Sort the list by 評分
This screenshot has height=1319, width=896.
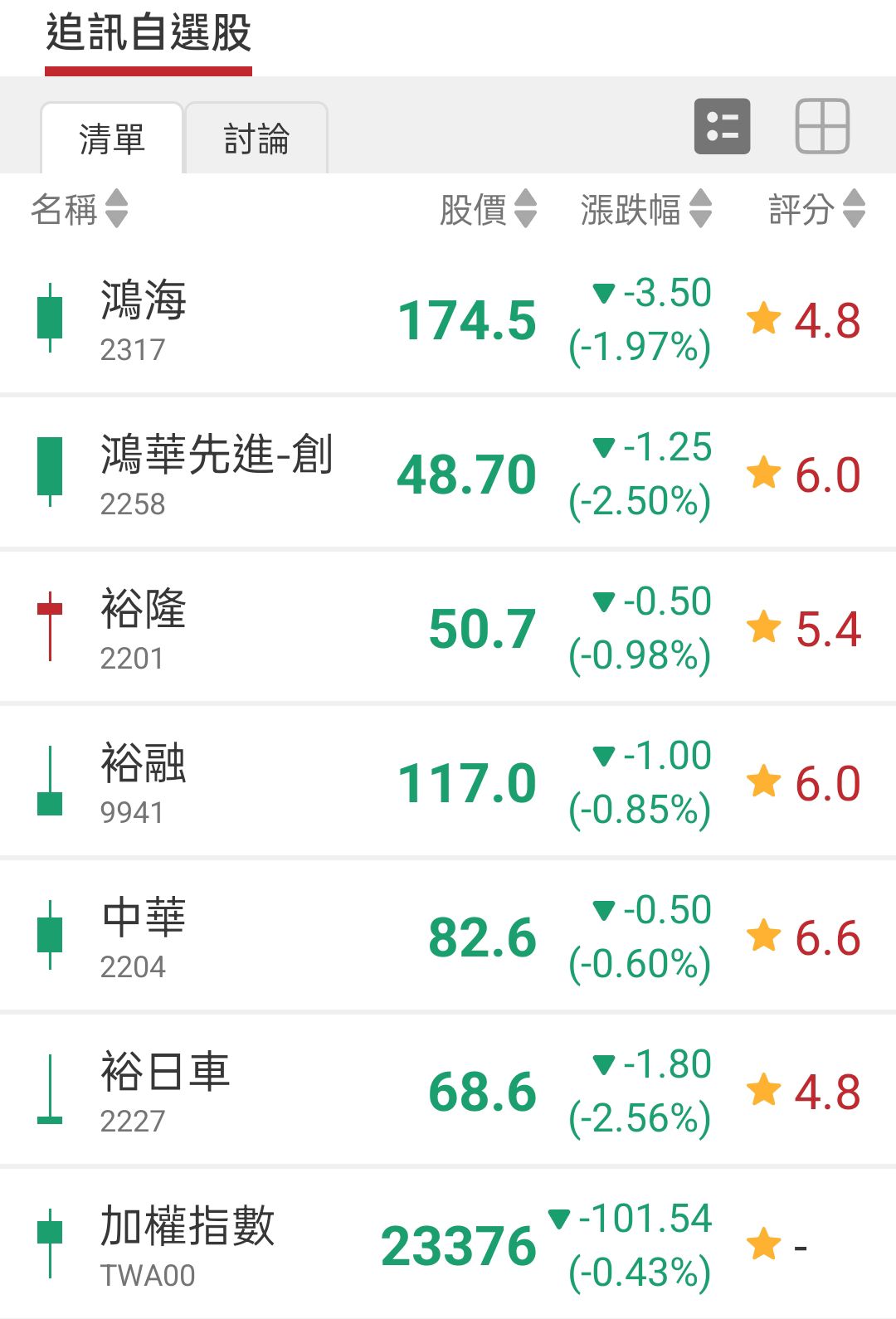point(816,209)
